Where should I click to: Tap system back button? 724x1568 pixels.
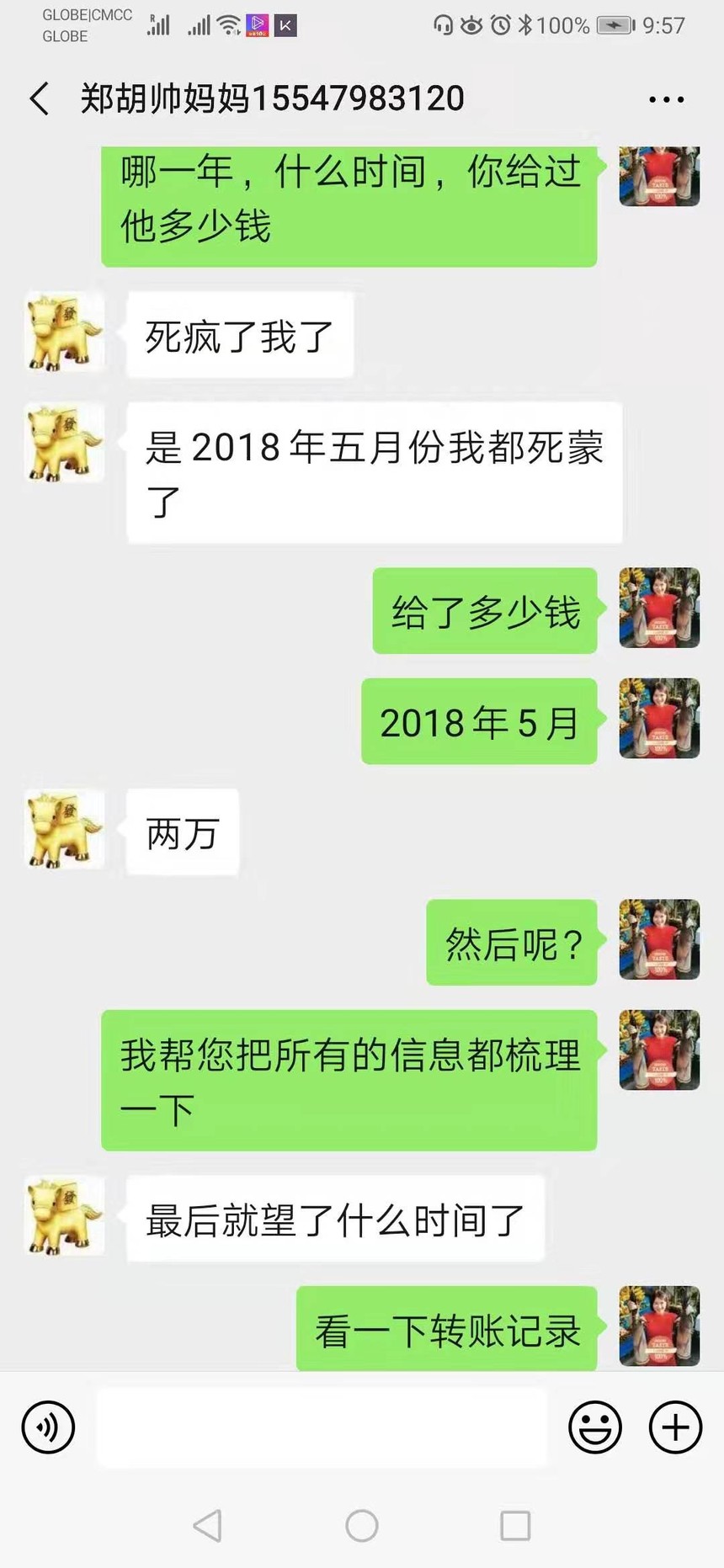[x=208, y=1525]
